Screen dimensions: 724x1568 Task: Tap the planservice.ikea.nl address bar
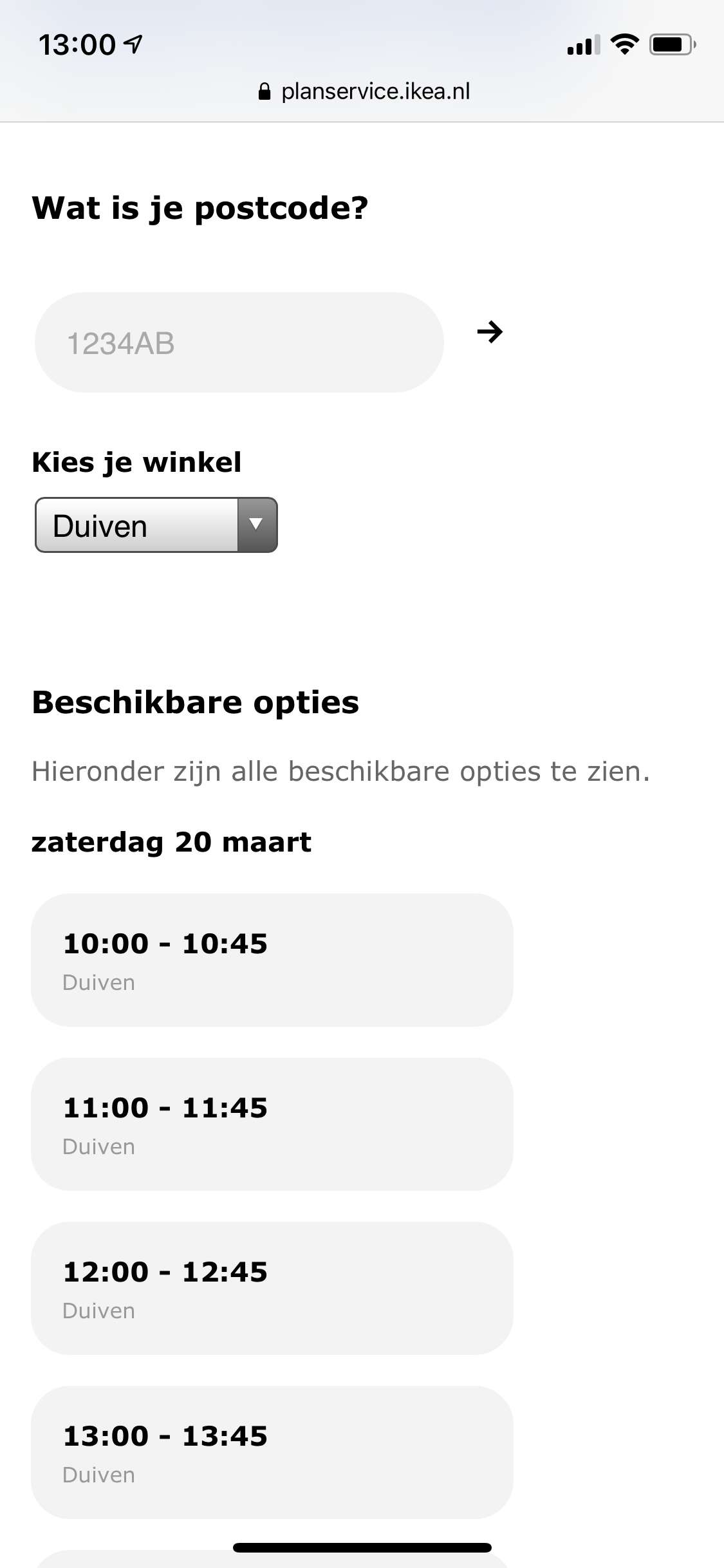(x=364, y=91)
